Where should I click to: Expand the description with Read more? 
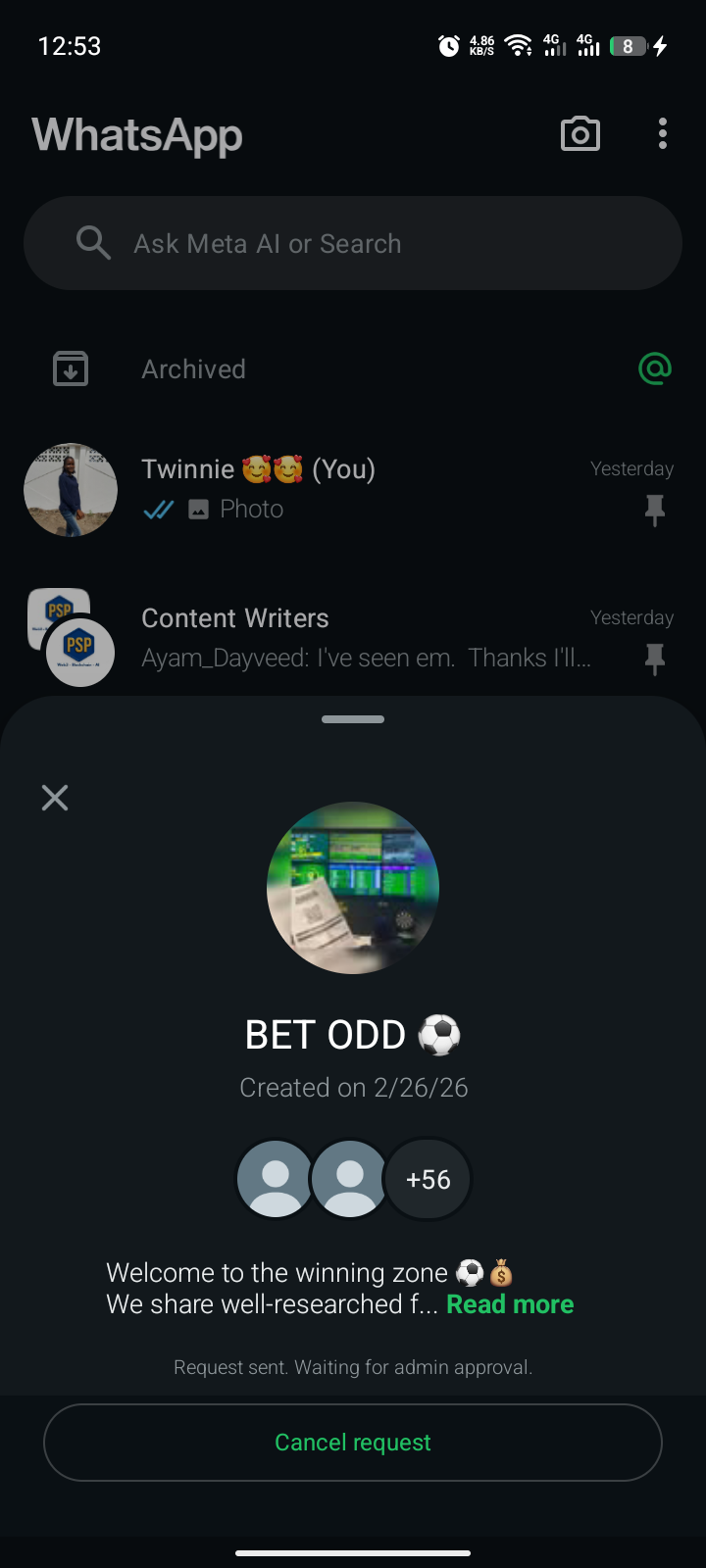coord(510,1304)
